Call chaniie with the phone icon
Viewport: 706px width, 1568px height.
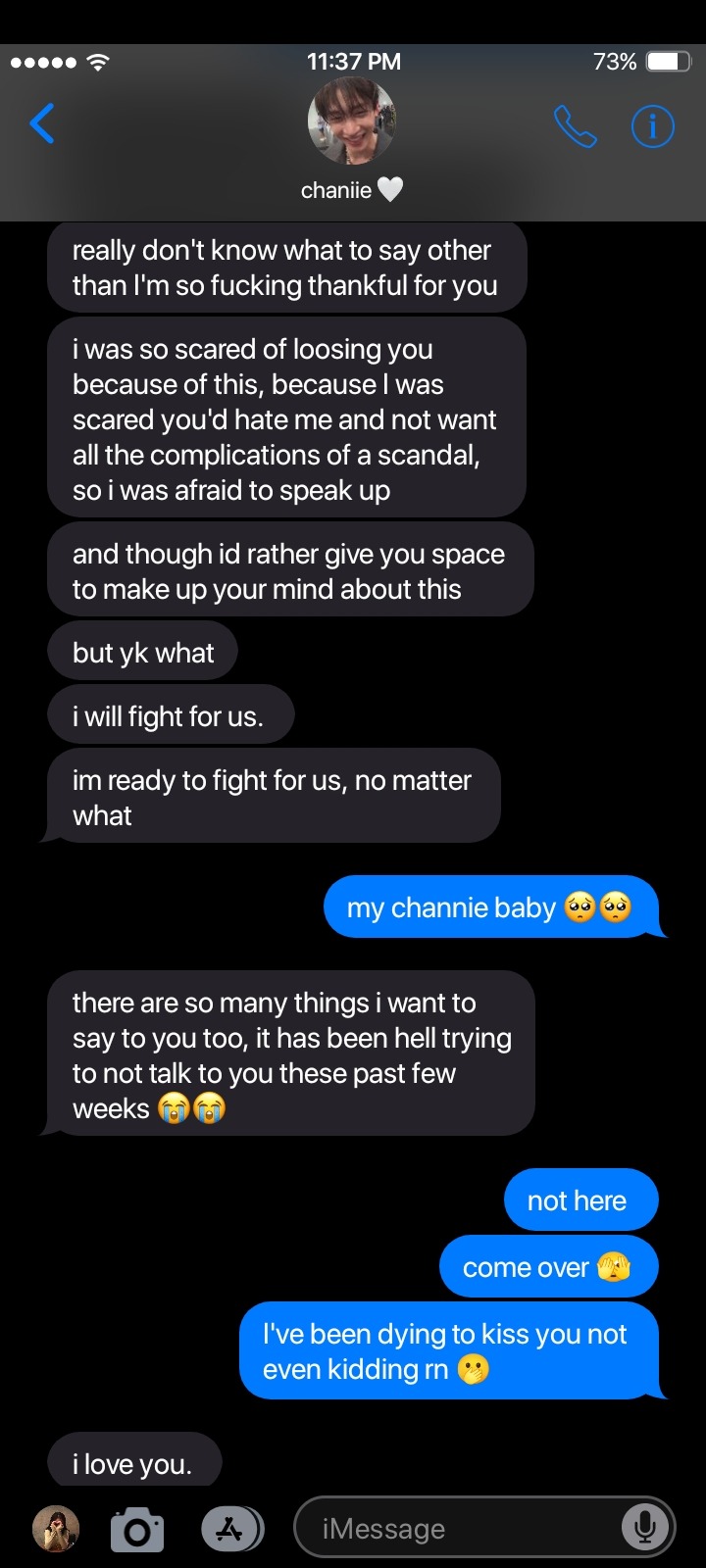(575, 126)
